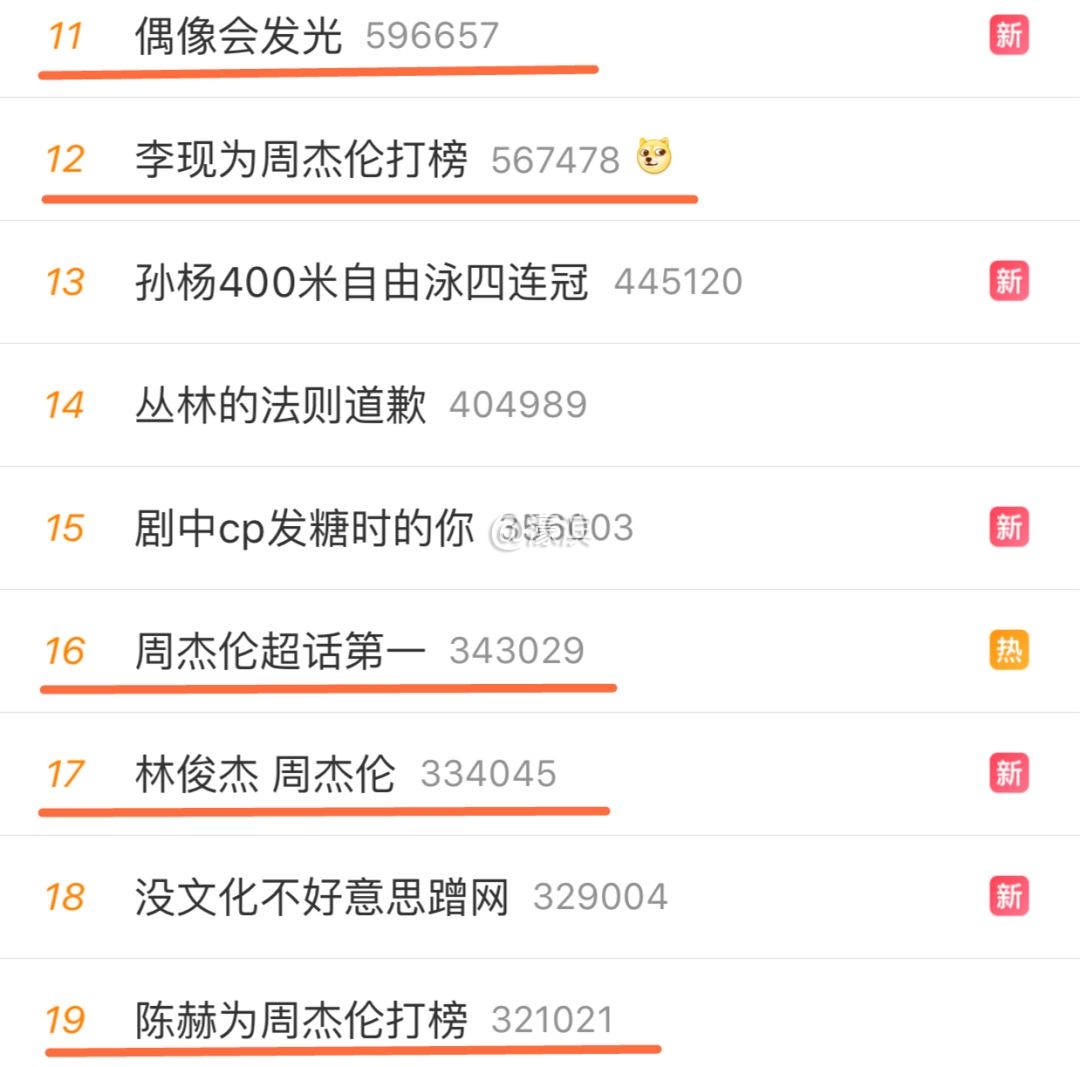The height and width of the screenshot is (1067, 1080).
Task: Open the topic 丛林的法则道歉
Action: click(x=281, y=406)
